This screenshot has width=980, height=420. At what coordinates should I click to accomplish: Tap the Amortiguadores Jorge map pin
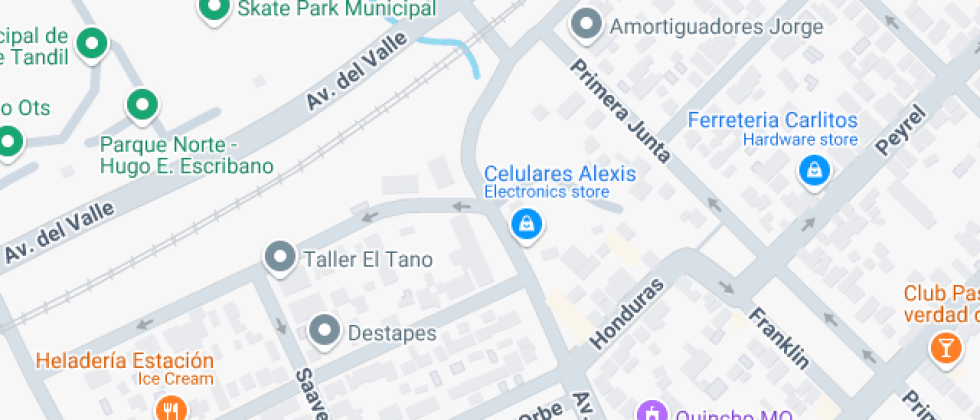(586, 25)
